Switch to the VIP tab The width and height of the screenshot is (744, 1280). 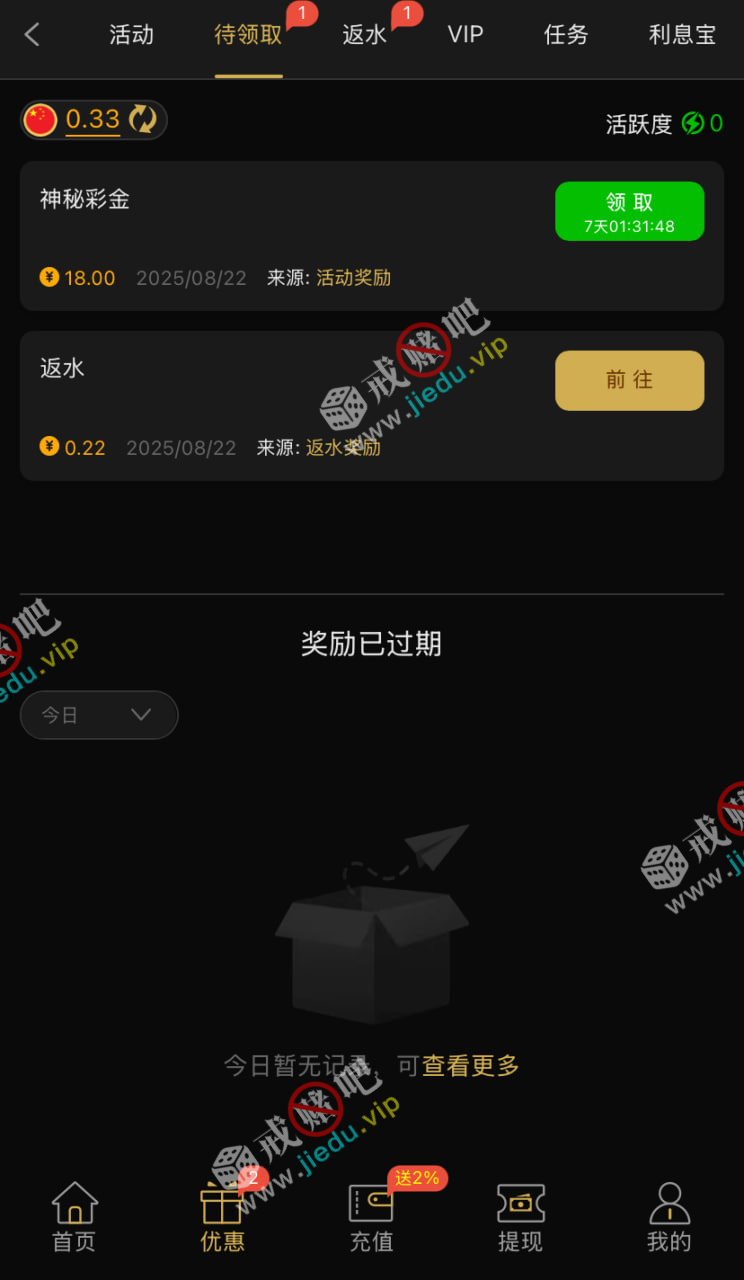465,35
